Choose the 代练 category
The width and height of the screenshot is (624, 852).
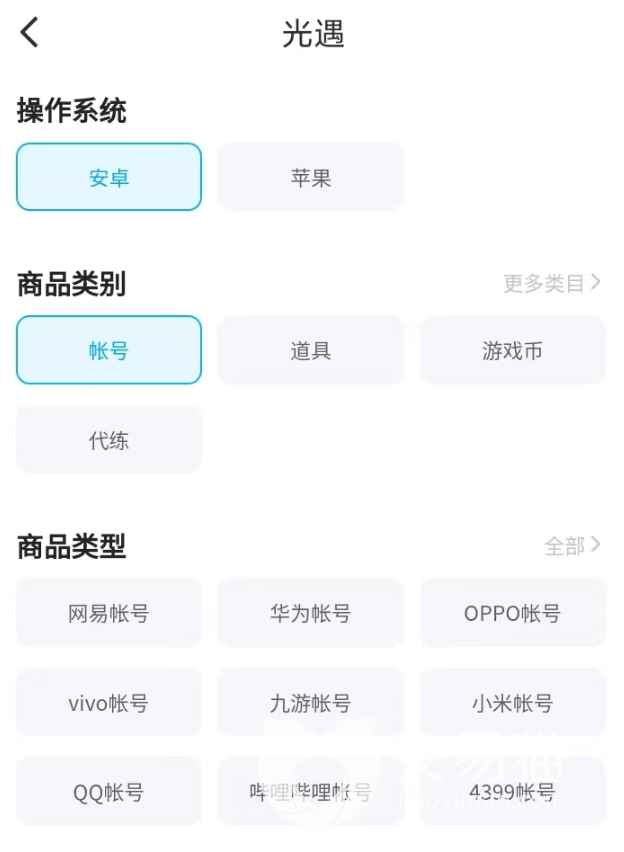(109, 440)
